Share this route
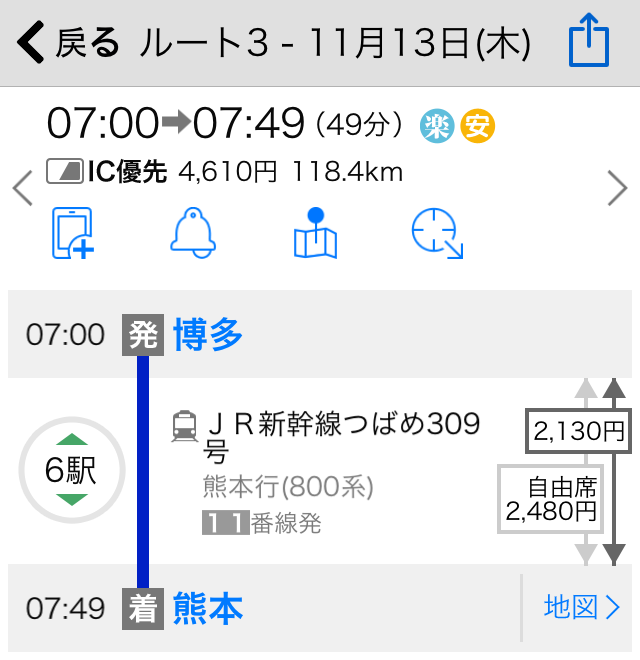The width and height of the screenshot is (640, 660). (x=588, y=44)
